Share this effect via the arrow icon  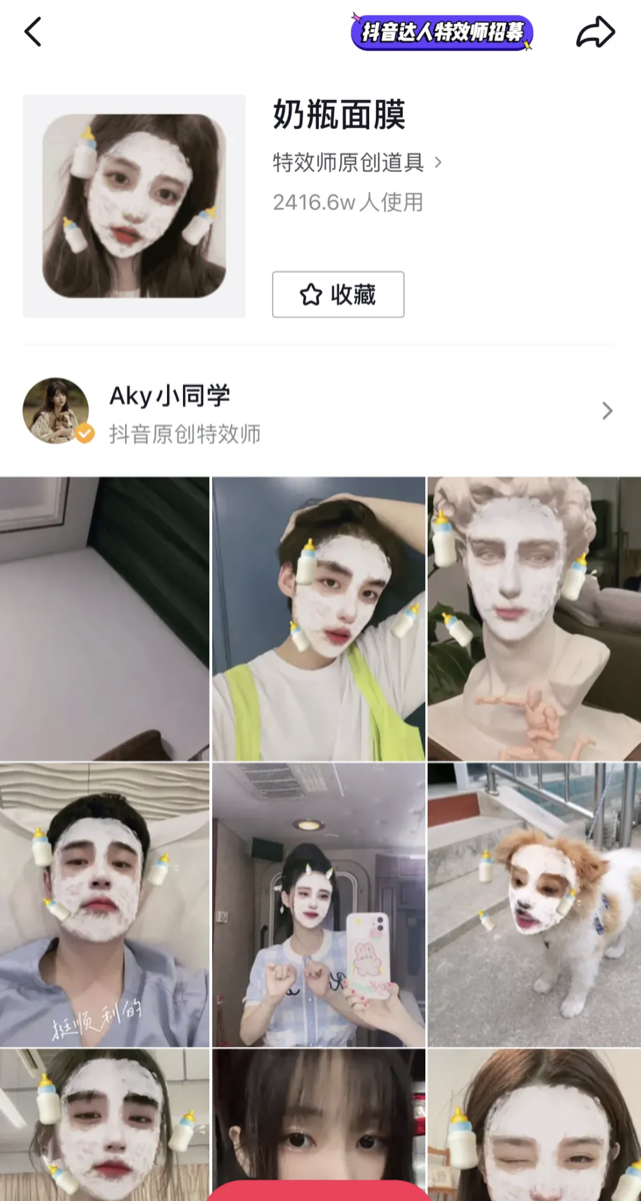pyautogui.click(x=595, y=32)
